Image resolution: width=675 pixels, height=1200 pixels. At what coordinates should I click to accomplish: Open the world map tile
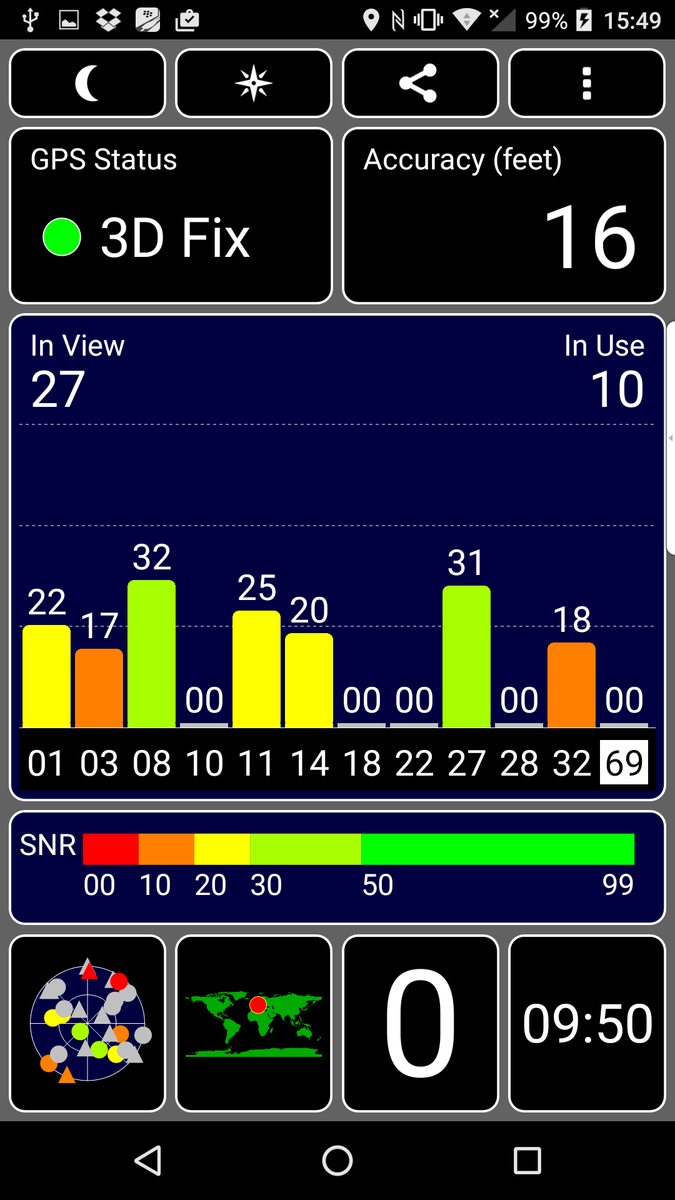coord(254,1023)
